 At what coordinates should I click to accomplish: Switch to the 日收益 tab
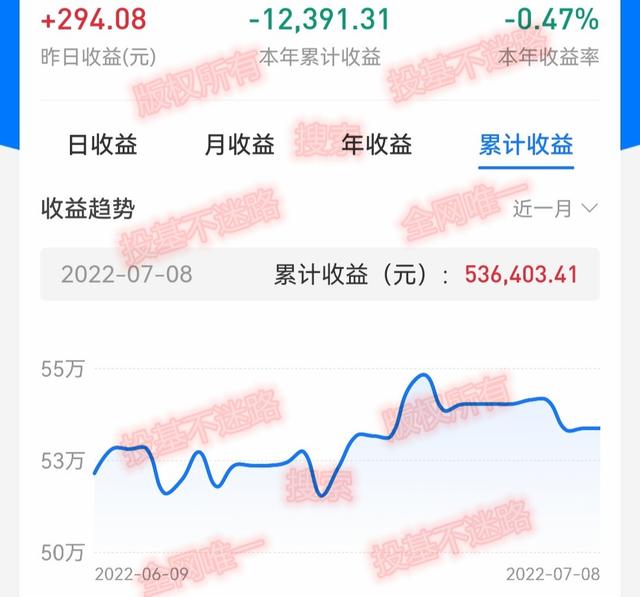[x=102, y=145]
